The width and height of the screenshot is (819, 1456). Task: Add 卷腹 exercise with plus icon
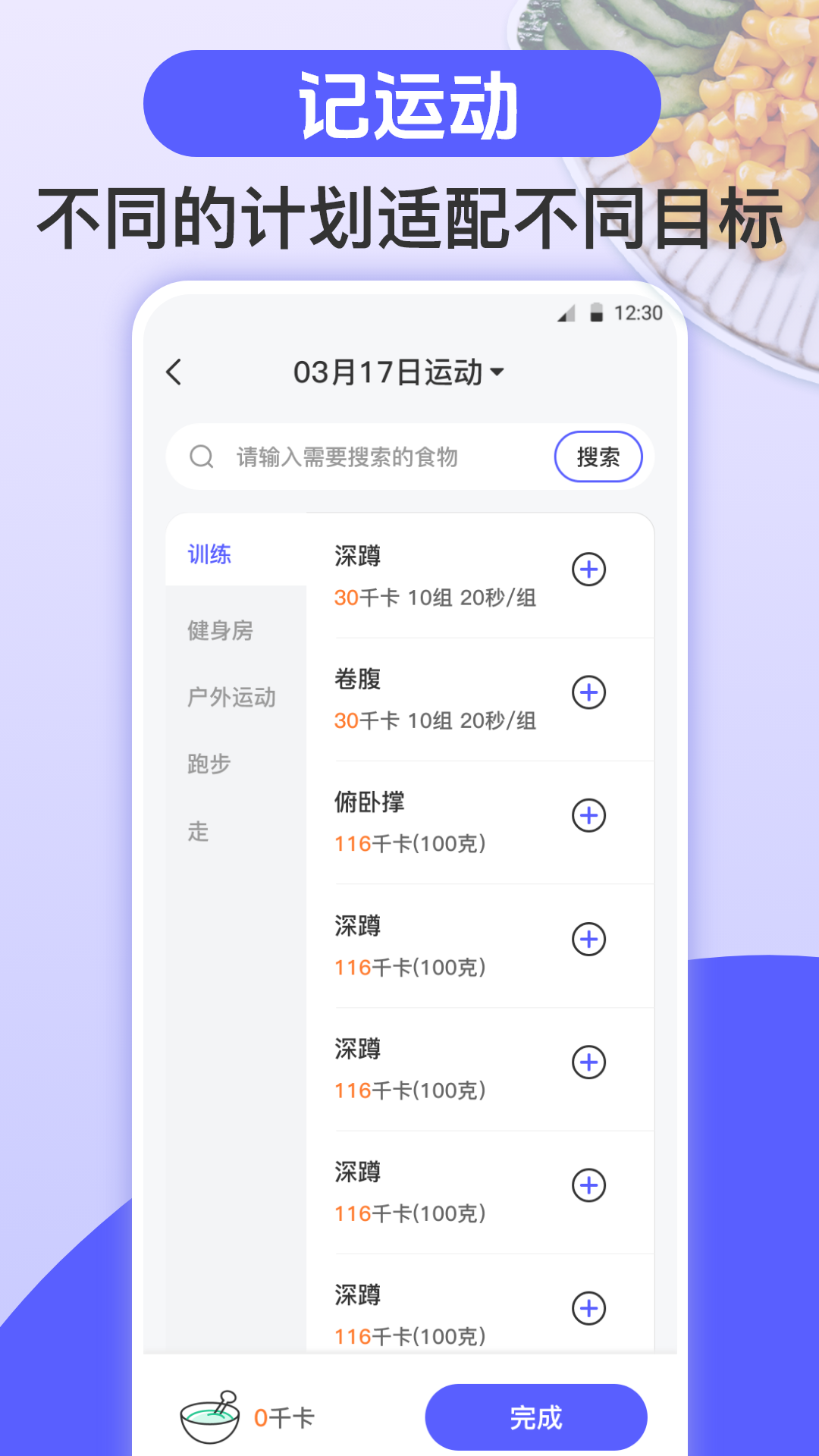point(588,692)
